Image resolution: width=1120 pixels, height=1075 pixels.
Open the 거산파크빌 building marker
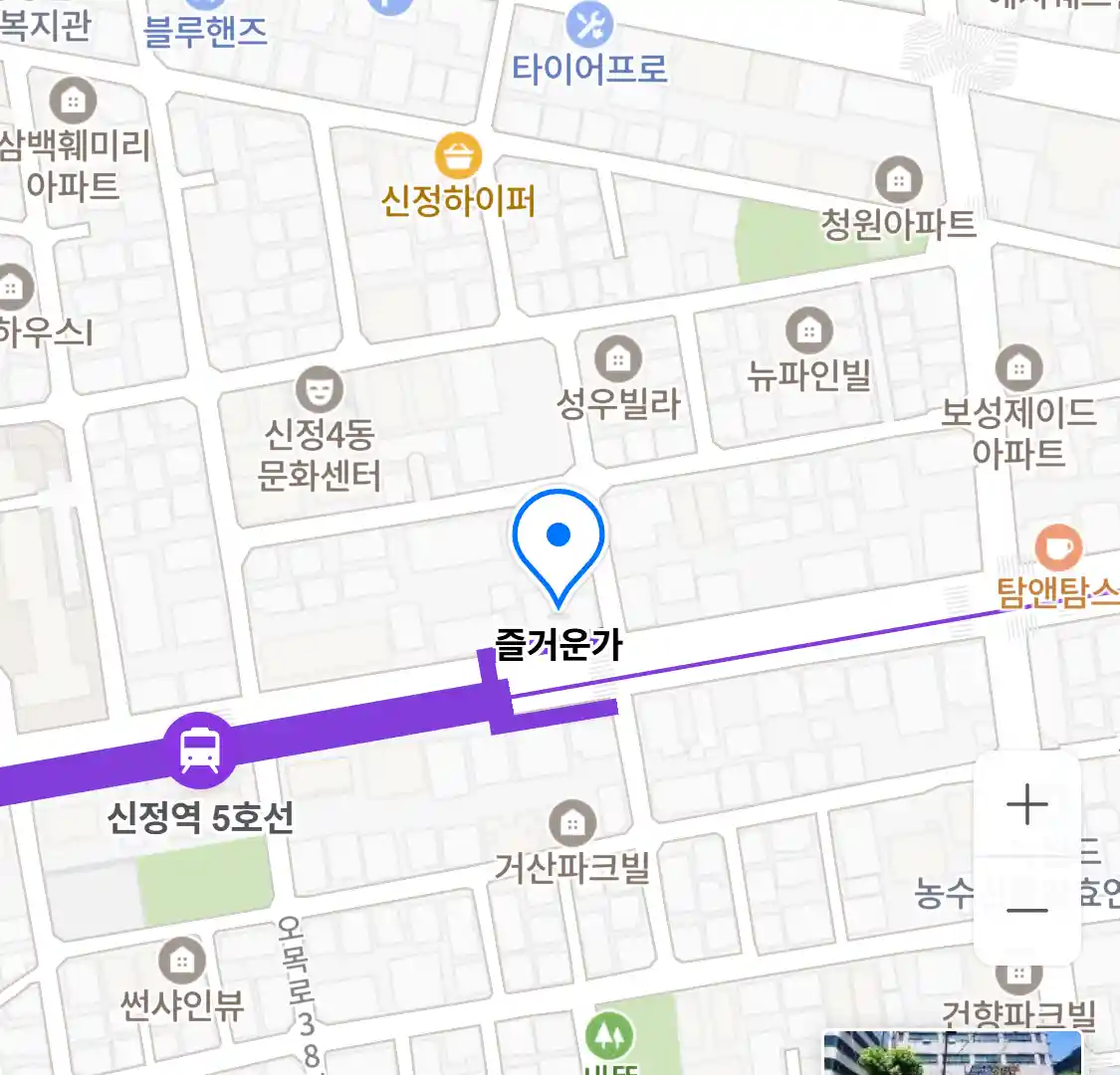(571, 823)
